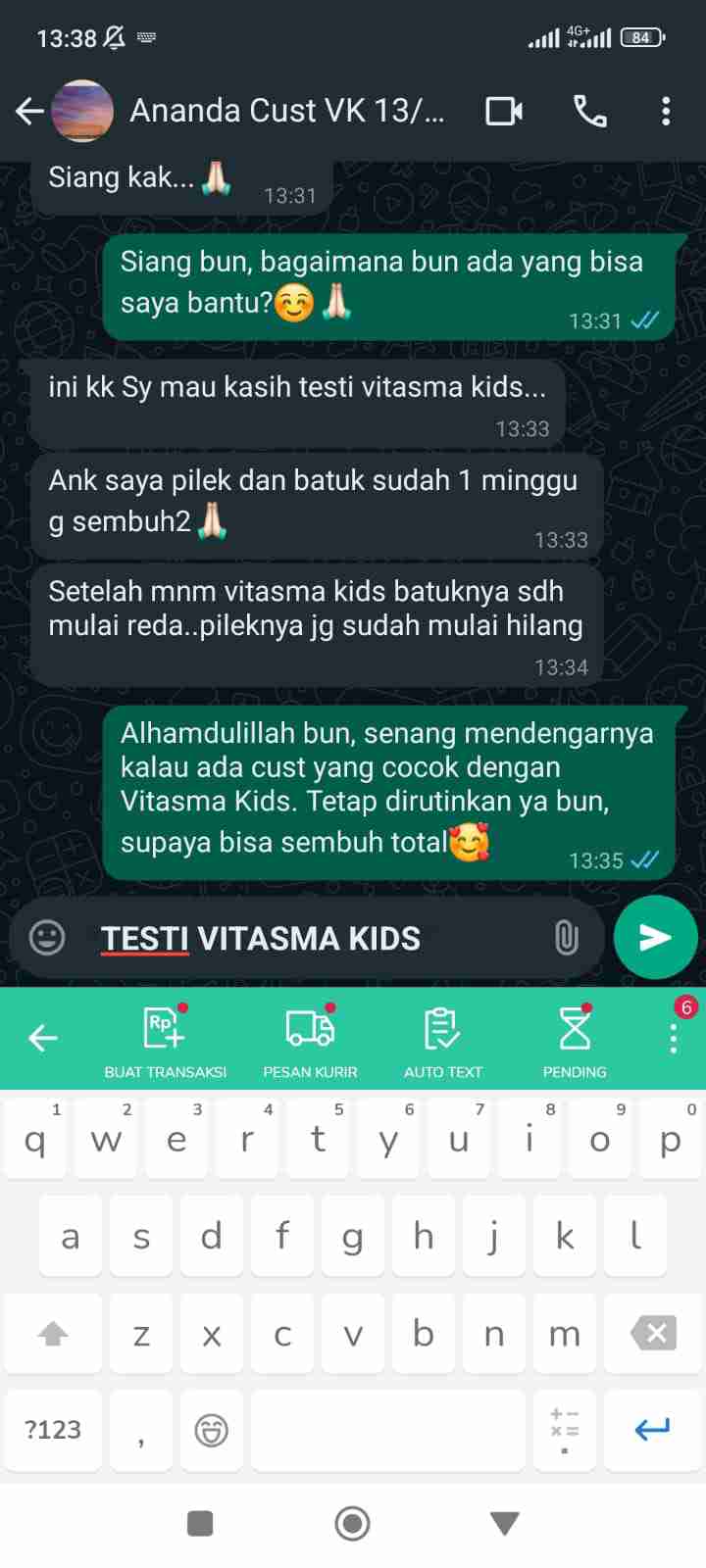The height and width of the screenshot is (1568, 706).
Task: Open the chat overflow menu
Action: 666,112
